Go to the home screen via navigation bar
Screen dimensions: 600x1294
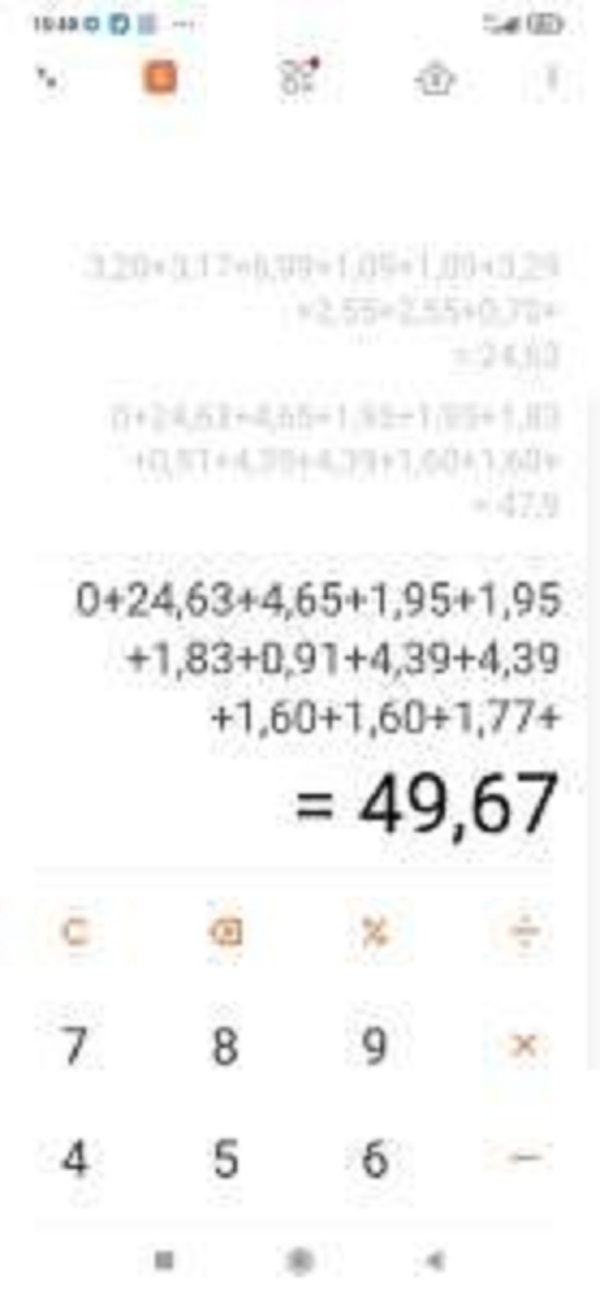point(300,1260)
